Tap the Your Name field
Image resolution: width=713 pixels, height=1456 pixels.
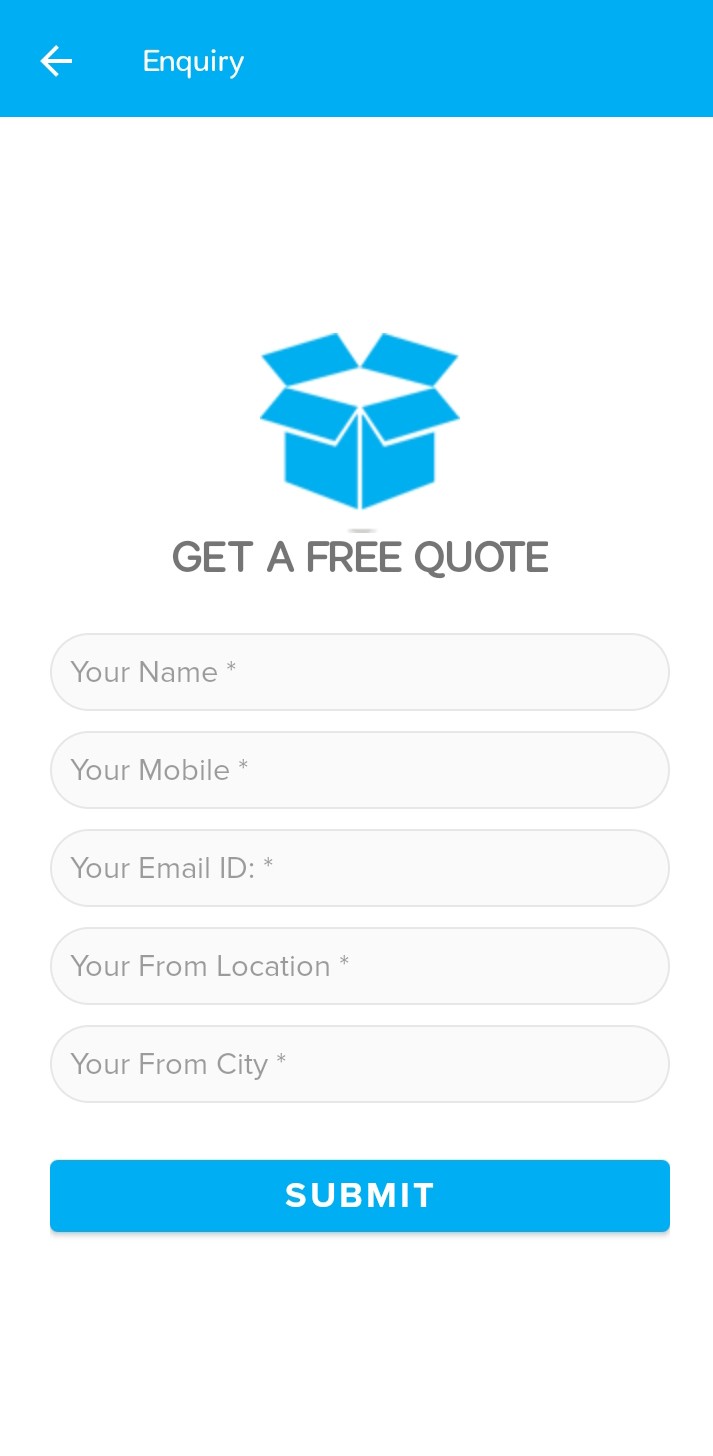359,672
